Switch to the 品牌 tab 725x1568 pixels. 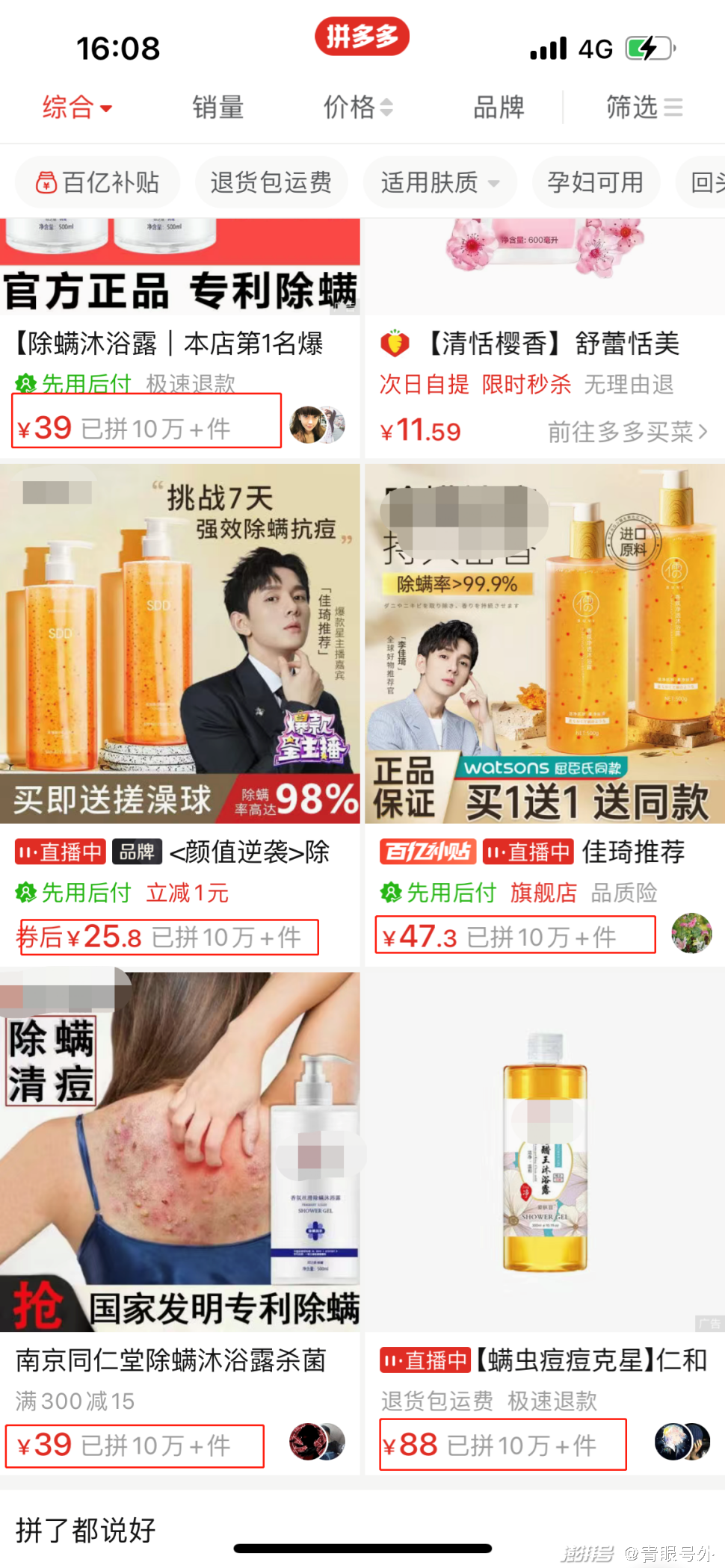click(x=499, y=108)
